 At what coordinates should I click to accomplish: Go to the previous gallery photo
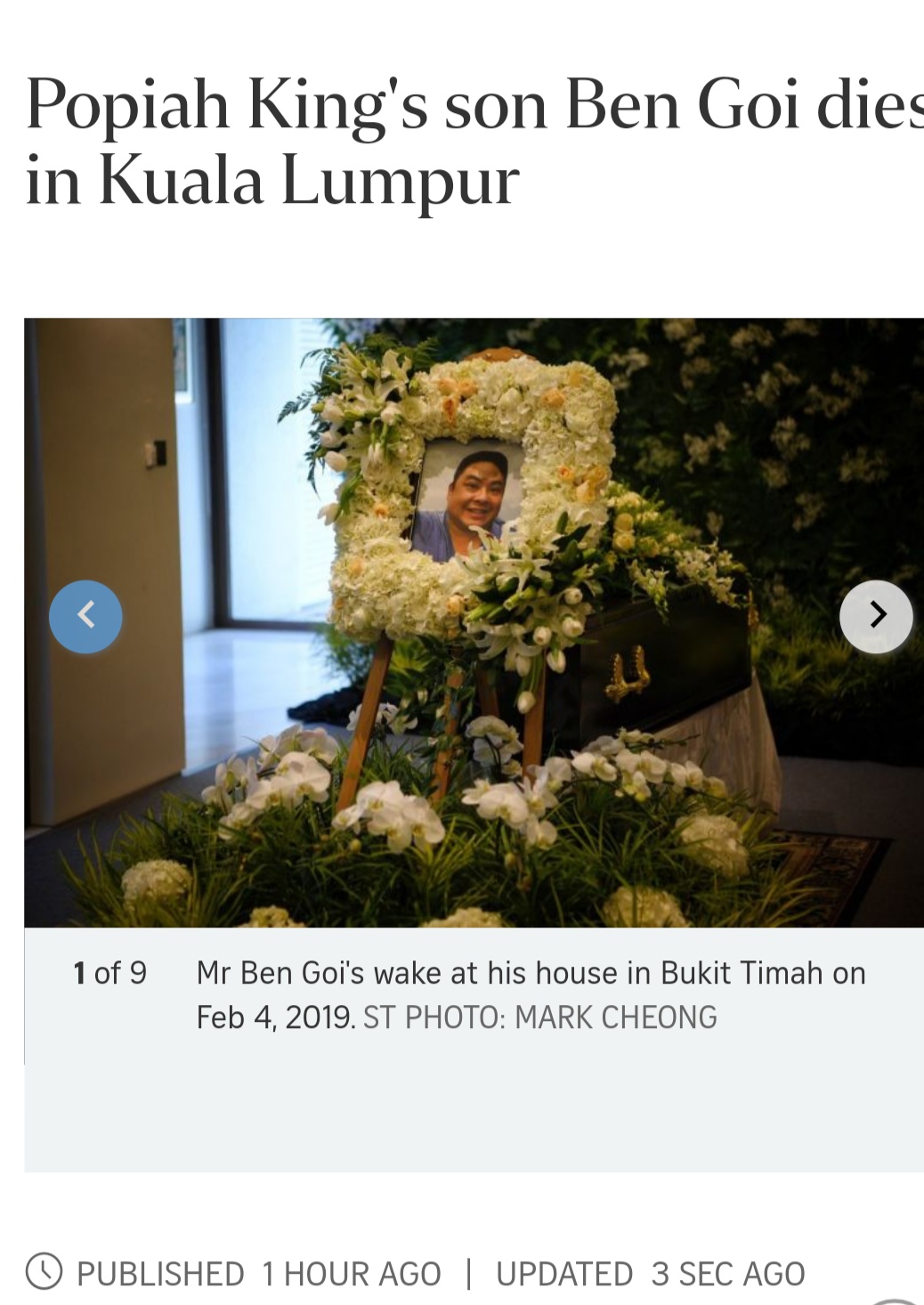coord(85,616)
